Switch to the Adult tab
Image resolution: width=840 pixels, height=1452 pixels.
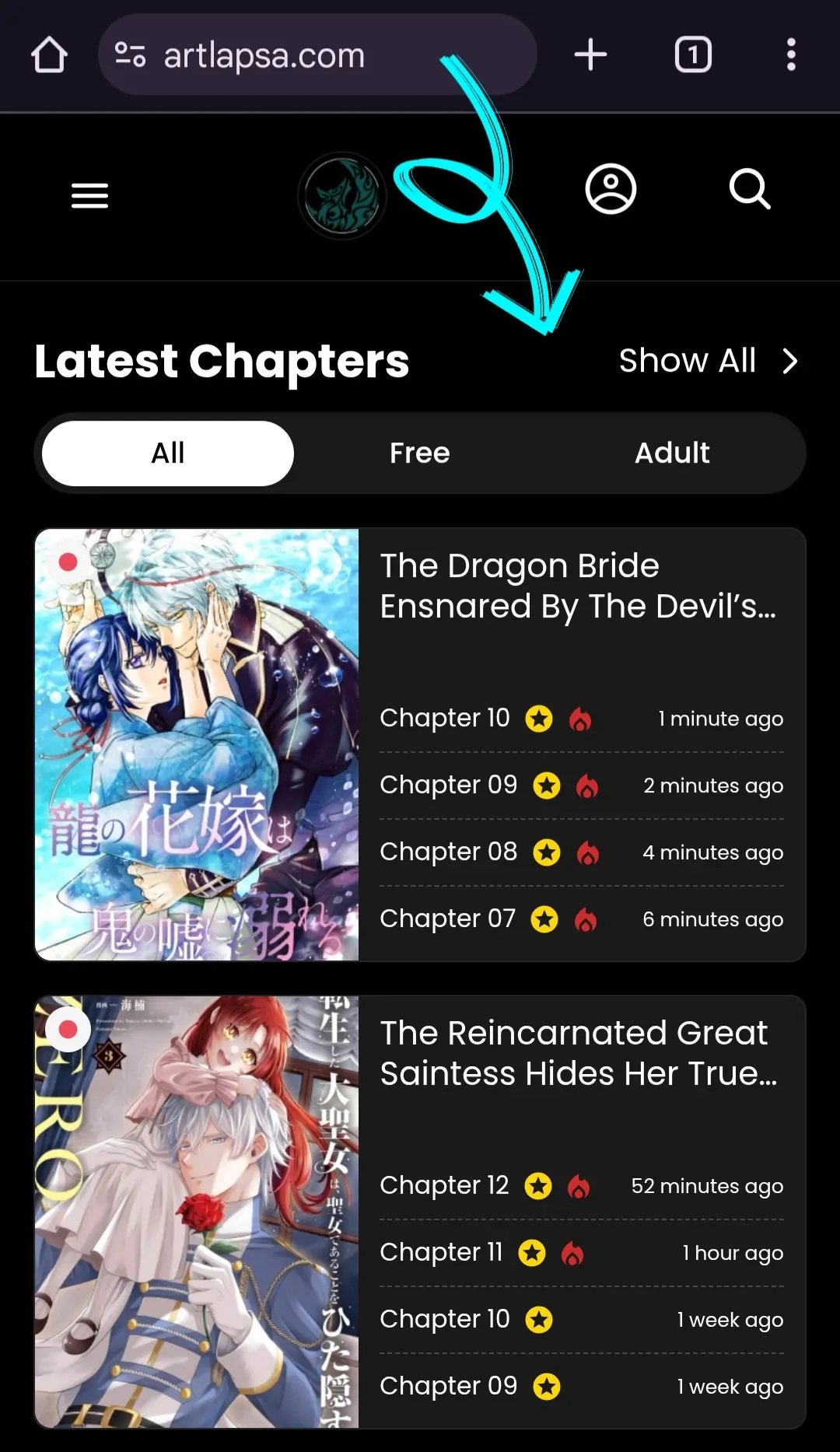point(672,453)
